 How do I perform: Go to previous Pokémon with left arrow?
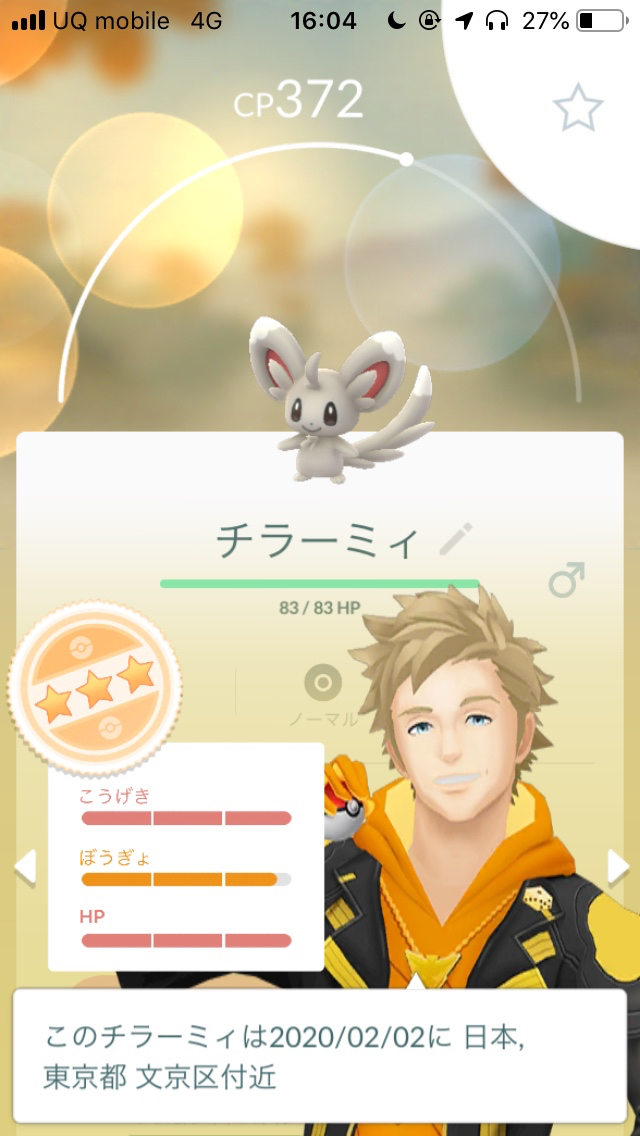tap(24, 866)
